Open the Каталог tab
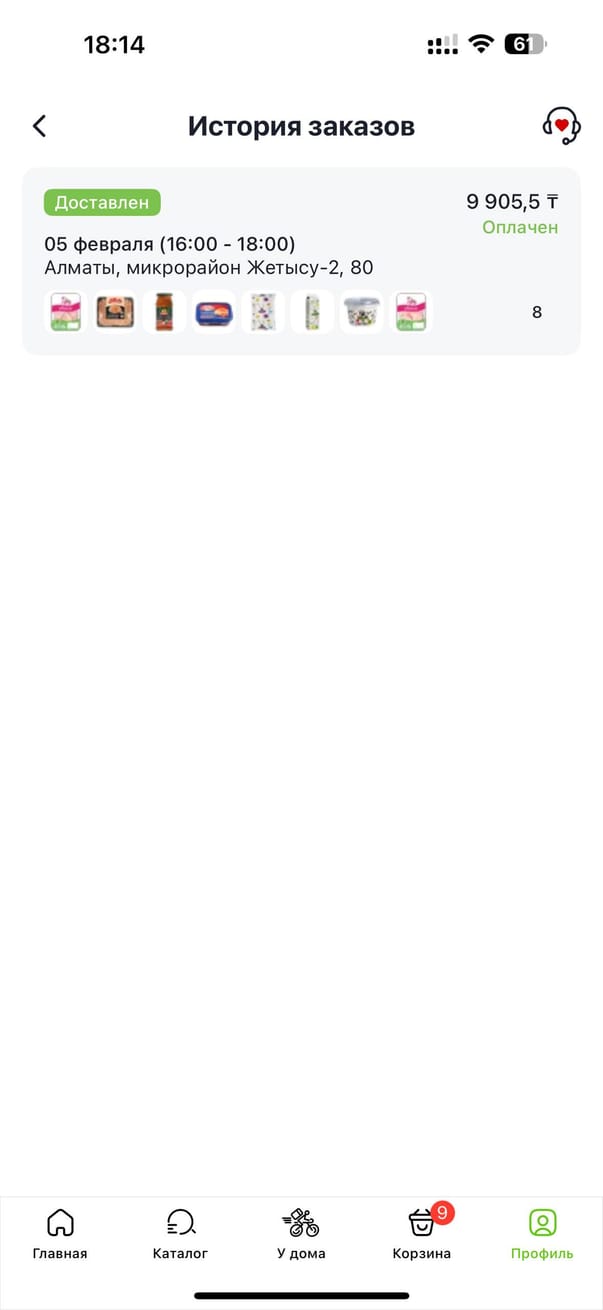Viewport: 603px width, 1310px height. pos(180,1234)
